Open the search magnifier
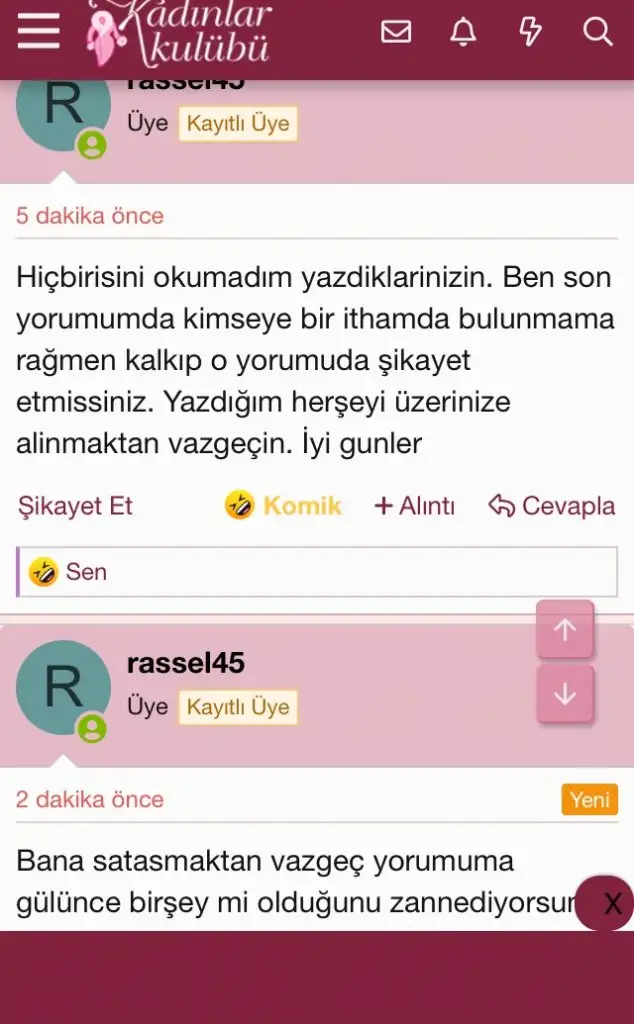The width and height of the screenshot is (634, 1024). 597,32
